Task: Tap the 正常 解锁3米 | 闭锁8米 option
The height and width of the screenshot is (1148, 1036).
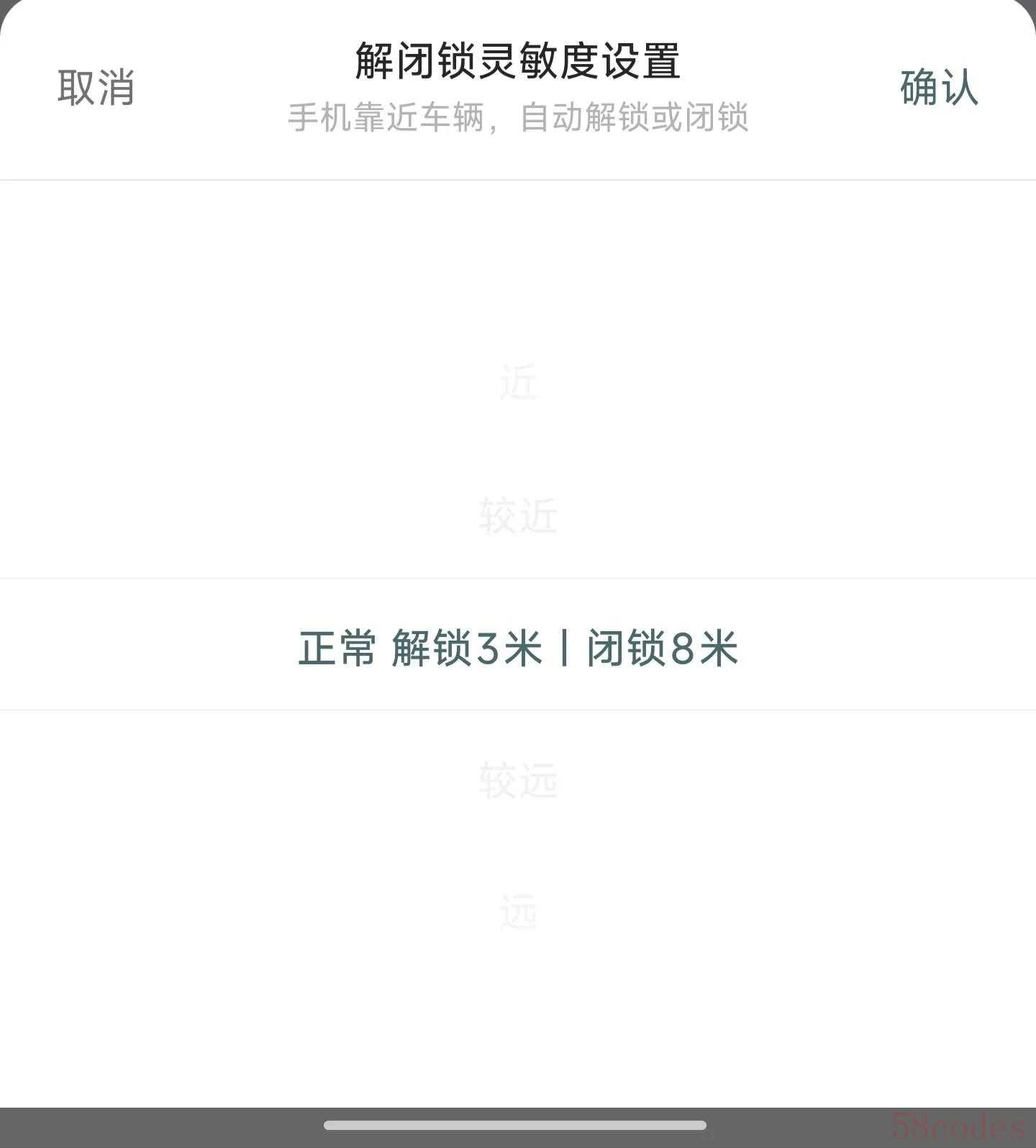Action: tap(518, 646)
